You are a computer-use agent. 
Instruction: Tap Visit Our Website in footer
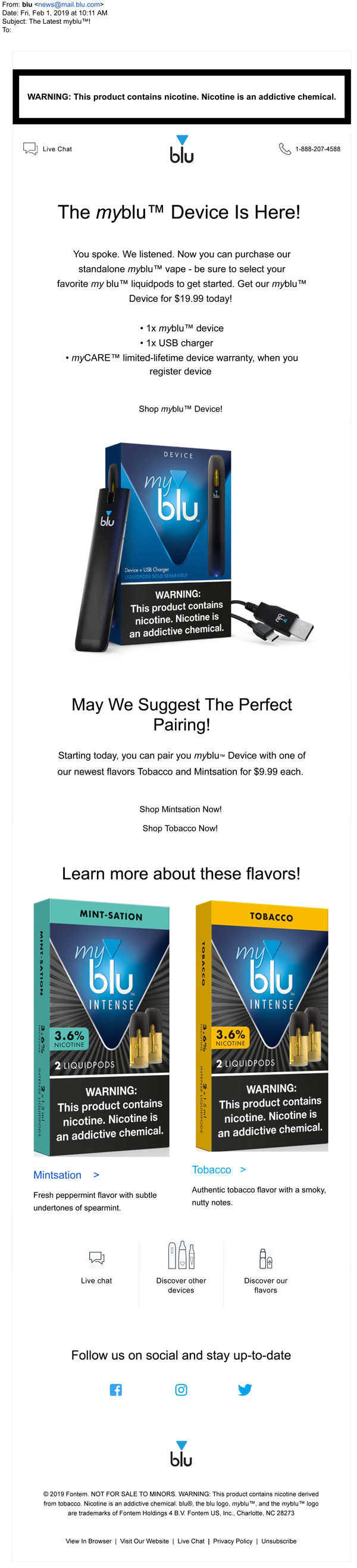pos(145,1542)
